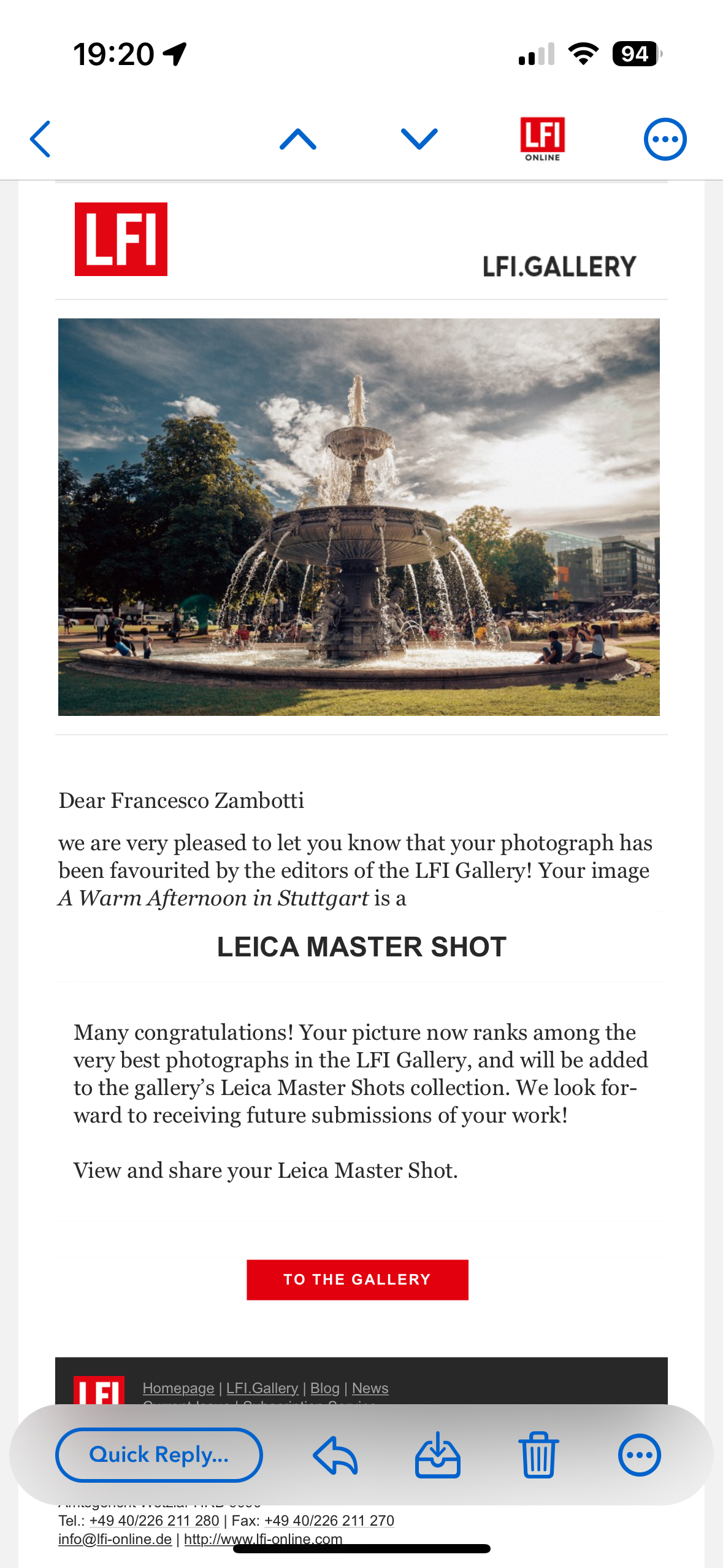The width and height of the screenshot is (723, 1568).
Task: Call the telephone number +49 40/226 211 280
Action: [x=154, y=1521]
